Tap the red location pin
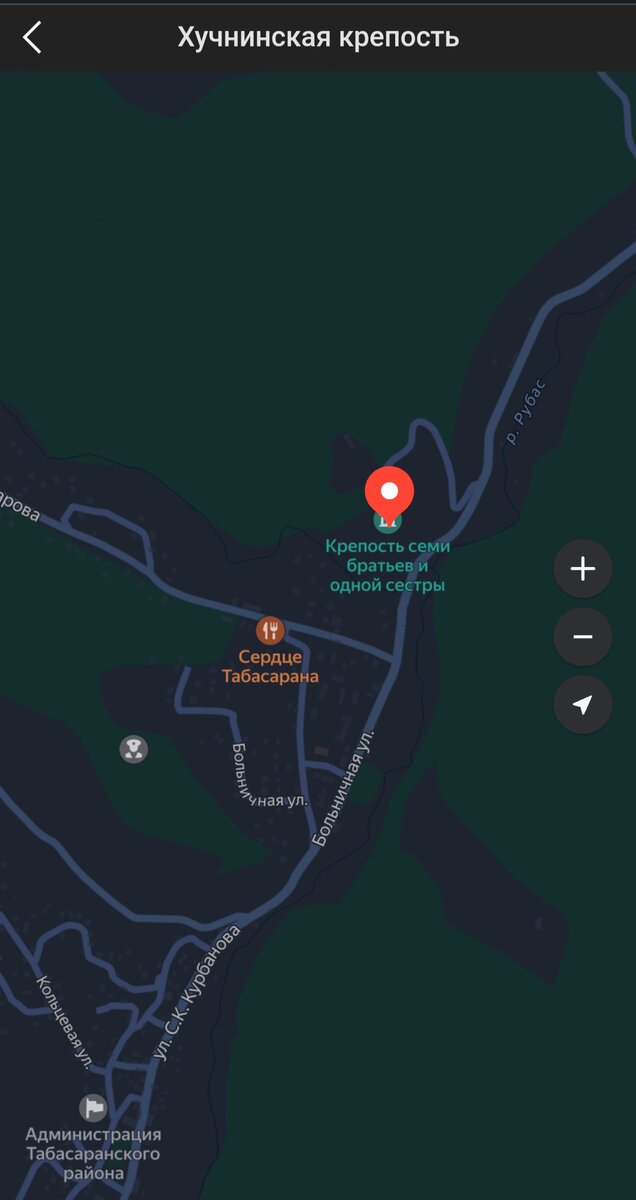636x1200 pixels. (x=389, y=493)
